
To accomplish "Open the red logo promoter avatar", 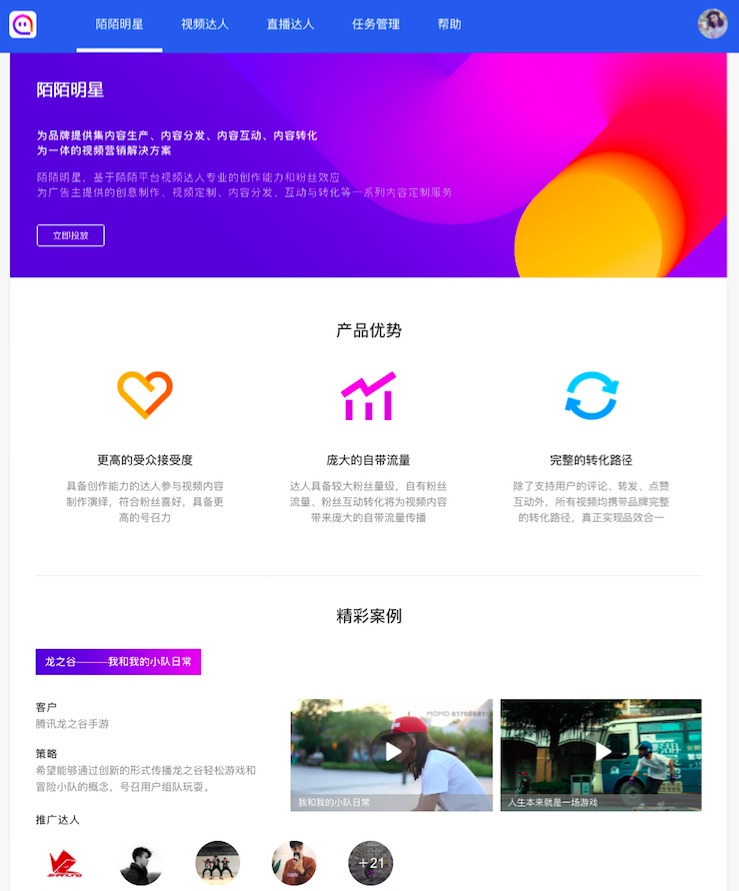I will 65,863.
